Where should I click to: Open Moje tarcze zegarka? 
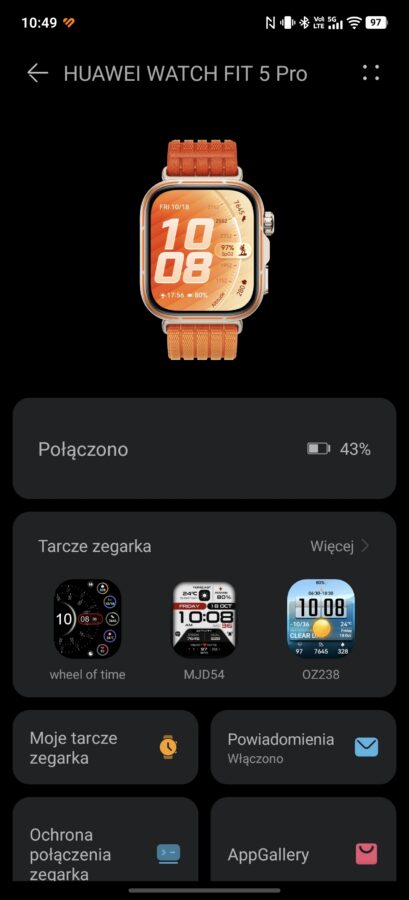point(106,747)
